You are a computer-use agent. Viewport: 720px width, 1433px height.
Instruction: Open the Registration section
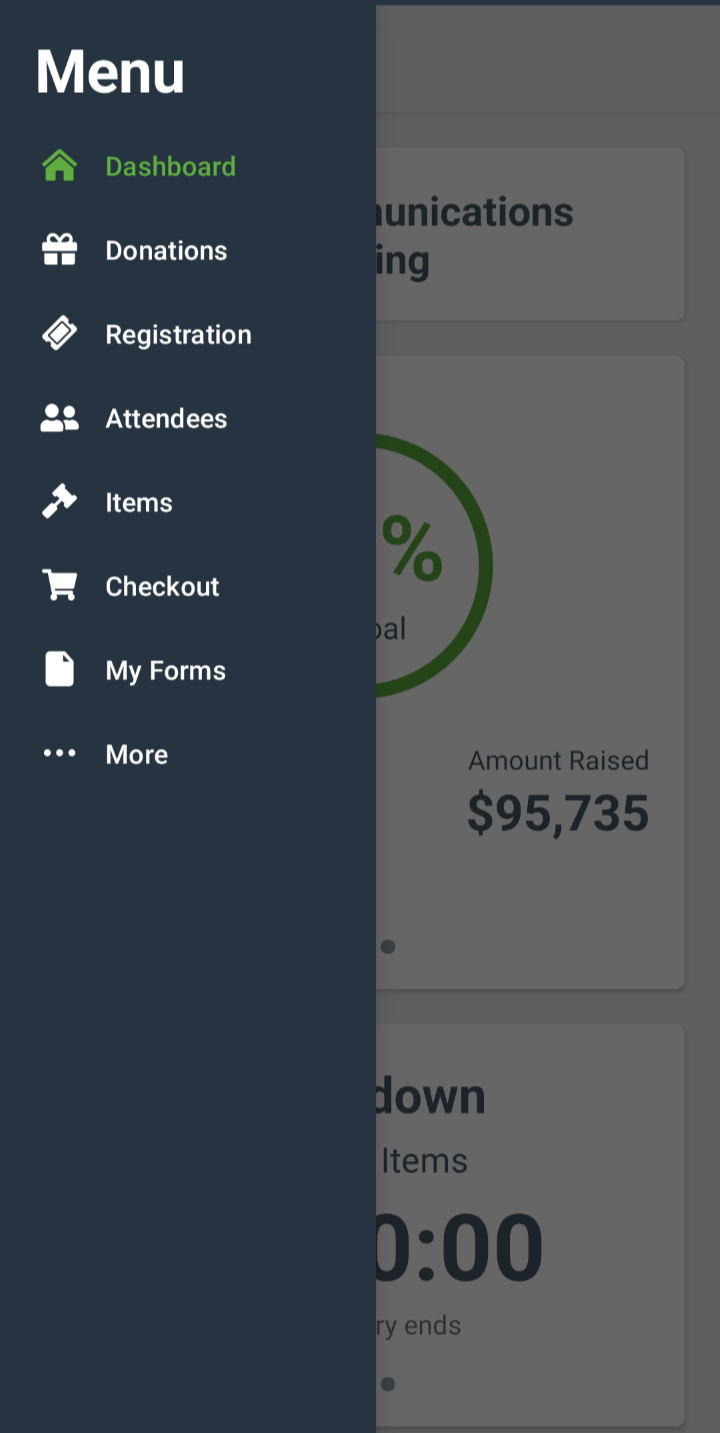pyautogui.click(x=187, y=334)
